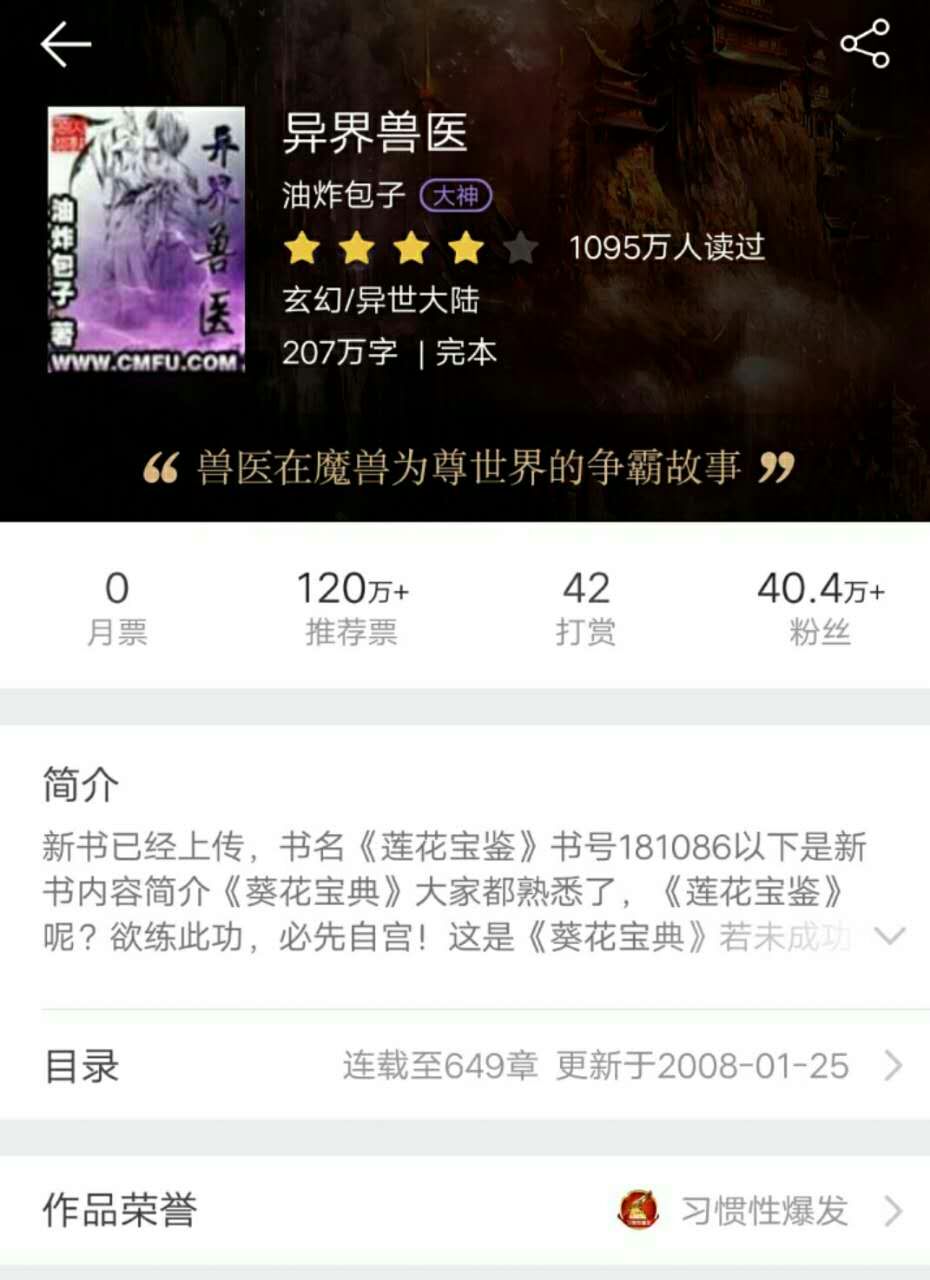Open the 简介 section header
The height and width of the screenshot is (1280, 930).
(x=82, y=788)
